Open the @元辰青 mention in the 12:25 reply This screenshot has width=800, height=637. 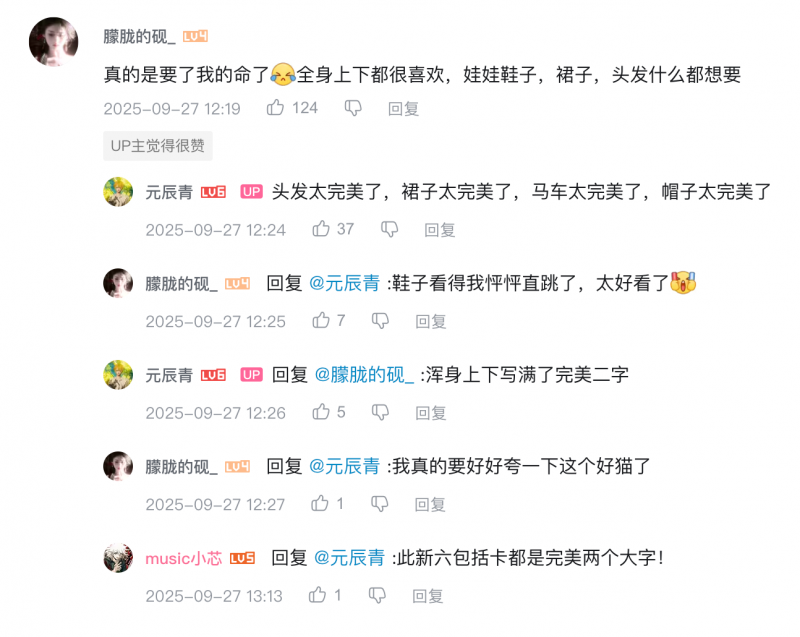coord(344,284)
